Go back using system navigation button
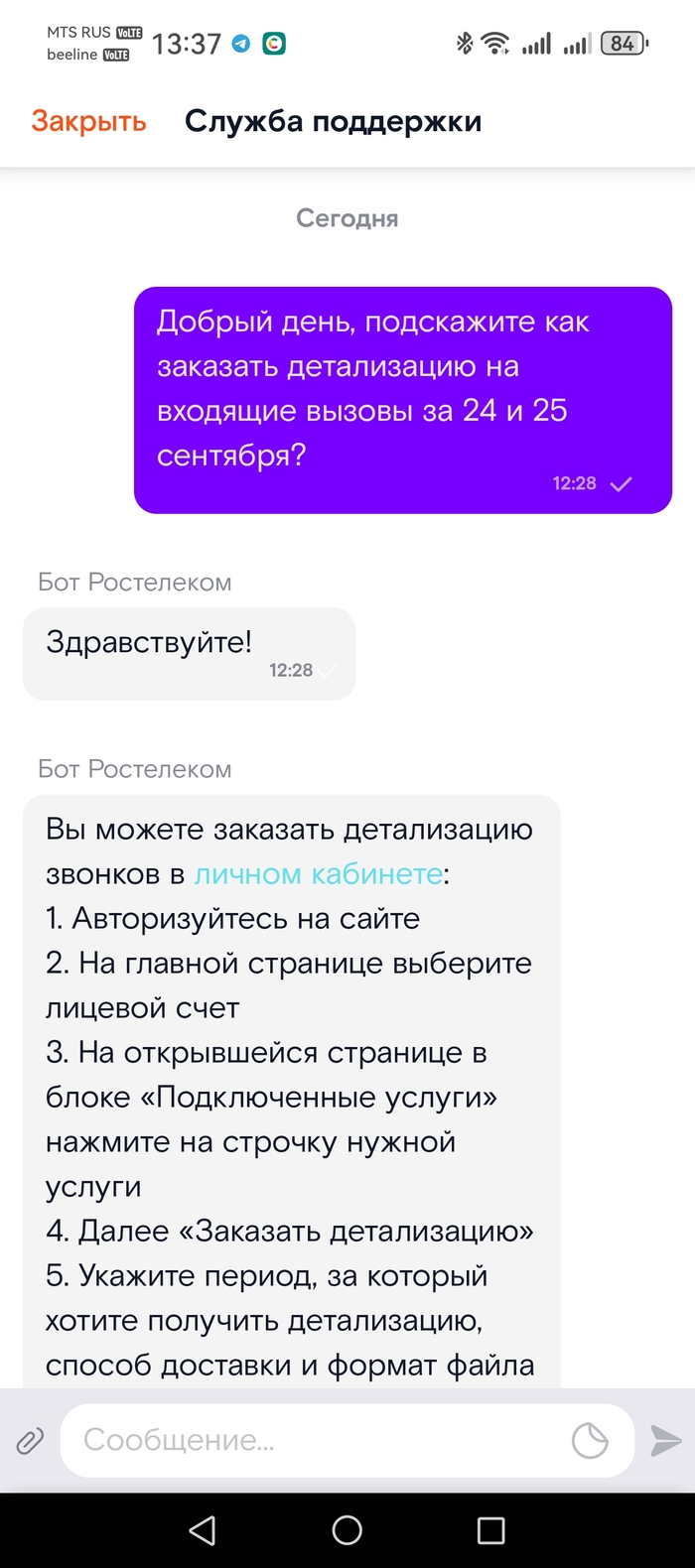This screenshot has width=695, height=1568. 203,1530
